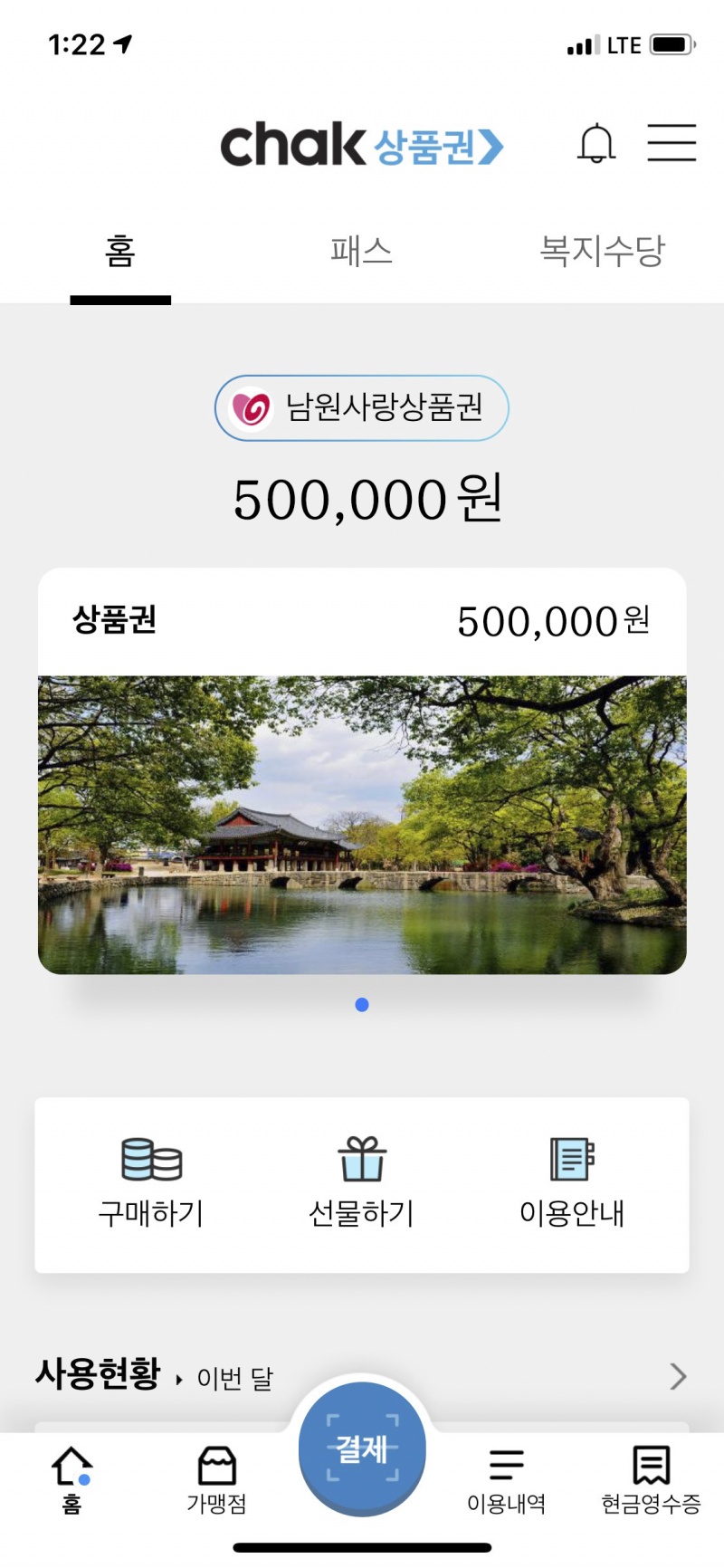
Task: Open the 상품권 500,000원 card
Action: (x=362, y=771)
